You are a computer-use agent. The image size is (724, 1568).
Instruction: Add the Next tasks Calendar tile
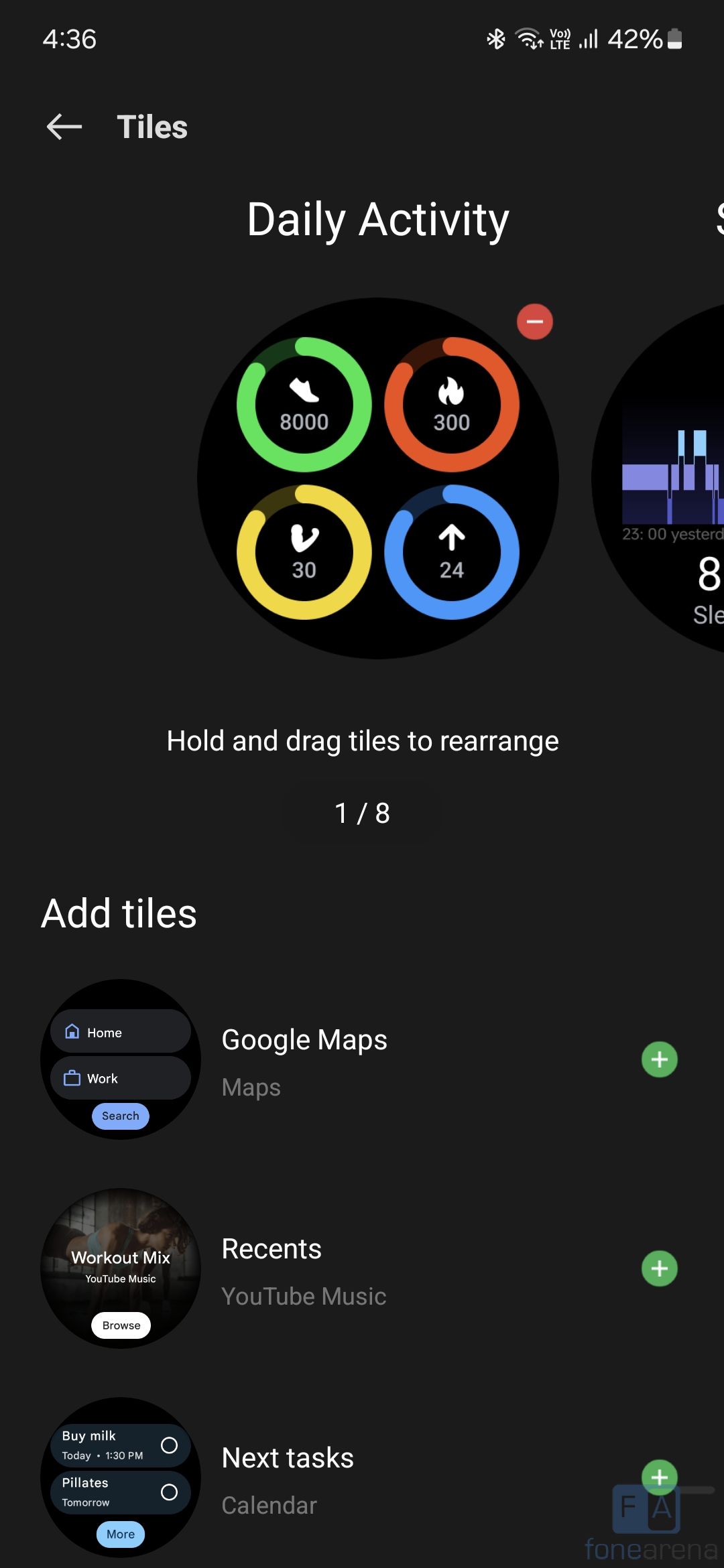click(x=659, y=1476)
